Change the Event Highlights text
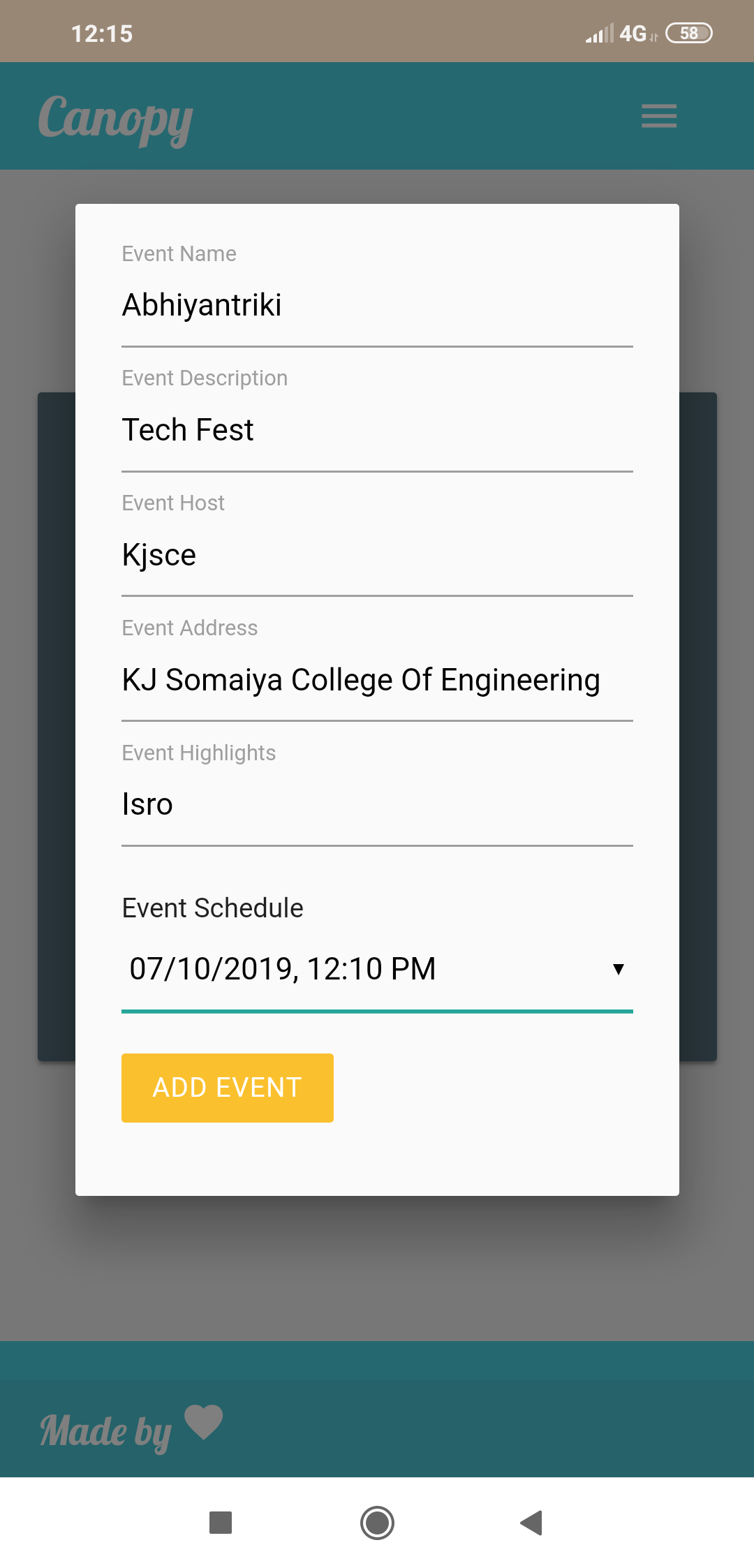 click(x=377, y=805)
